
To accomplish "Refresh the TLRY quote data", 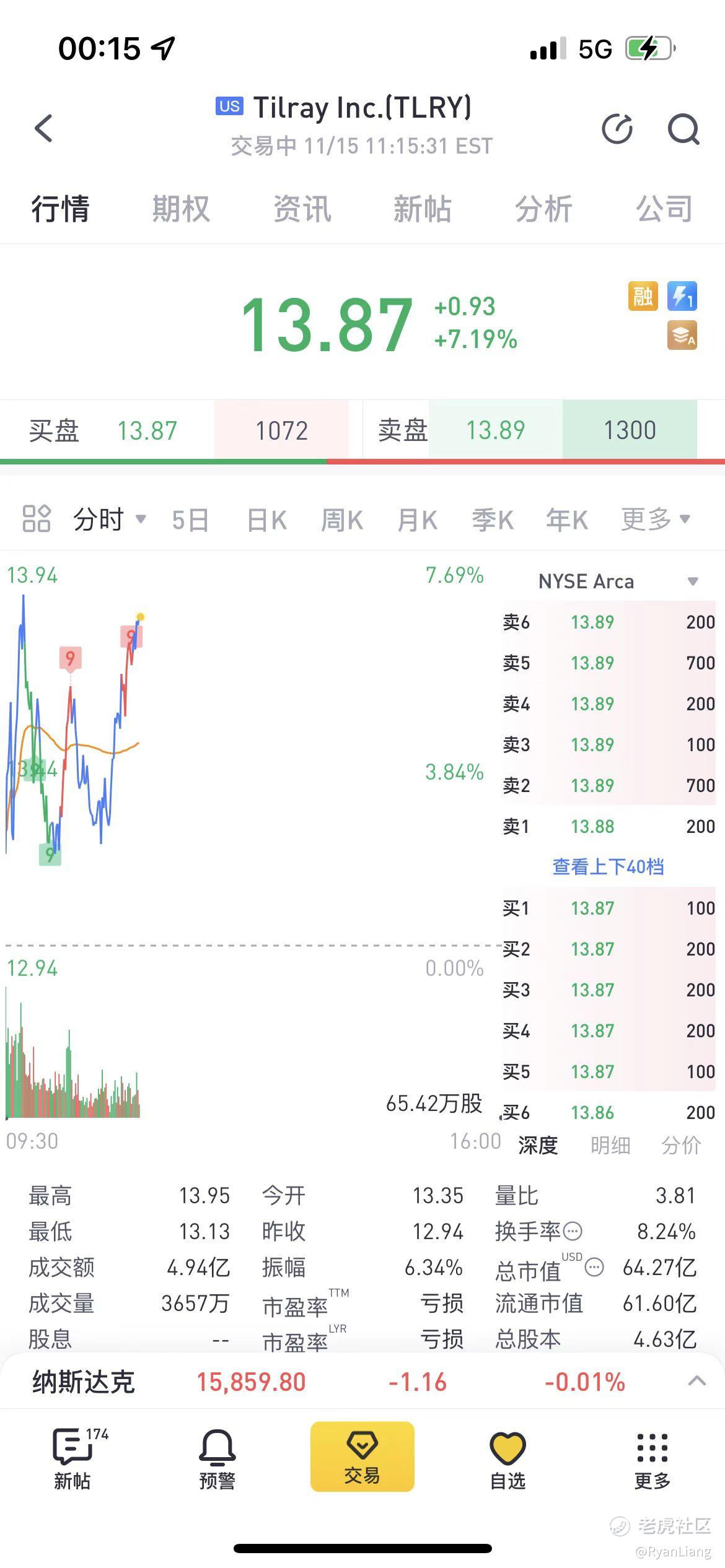I will (617, 129).
